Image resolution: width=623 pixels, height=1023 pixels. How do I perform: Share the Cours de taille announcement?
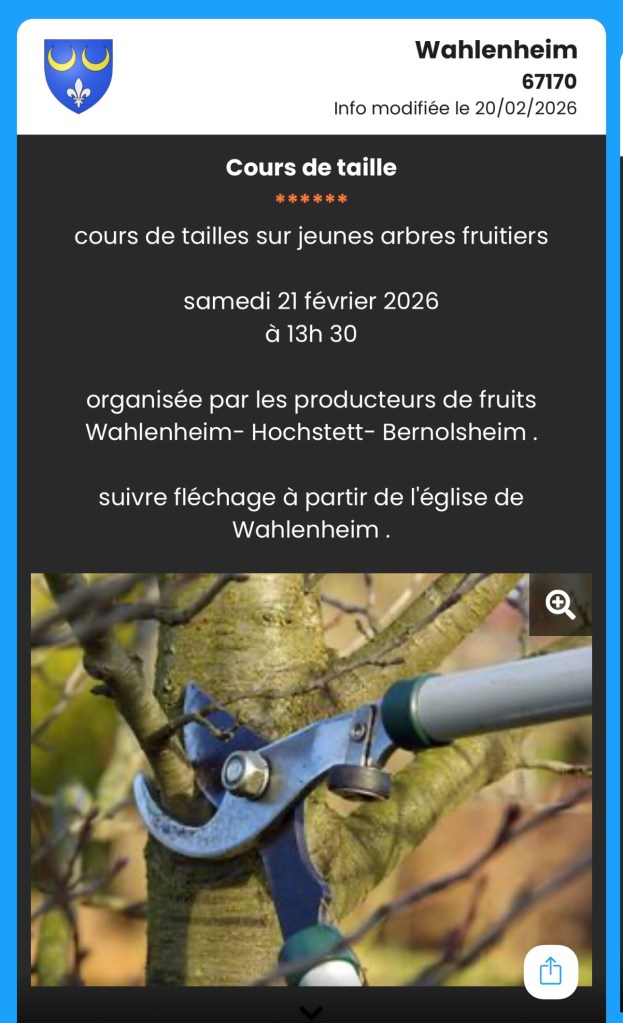(x=551, y=971)
